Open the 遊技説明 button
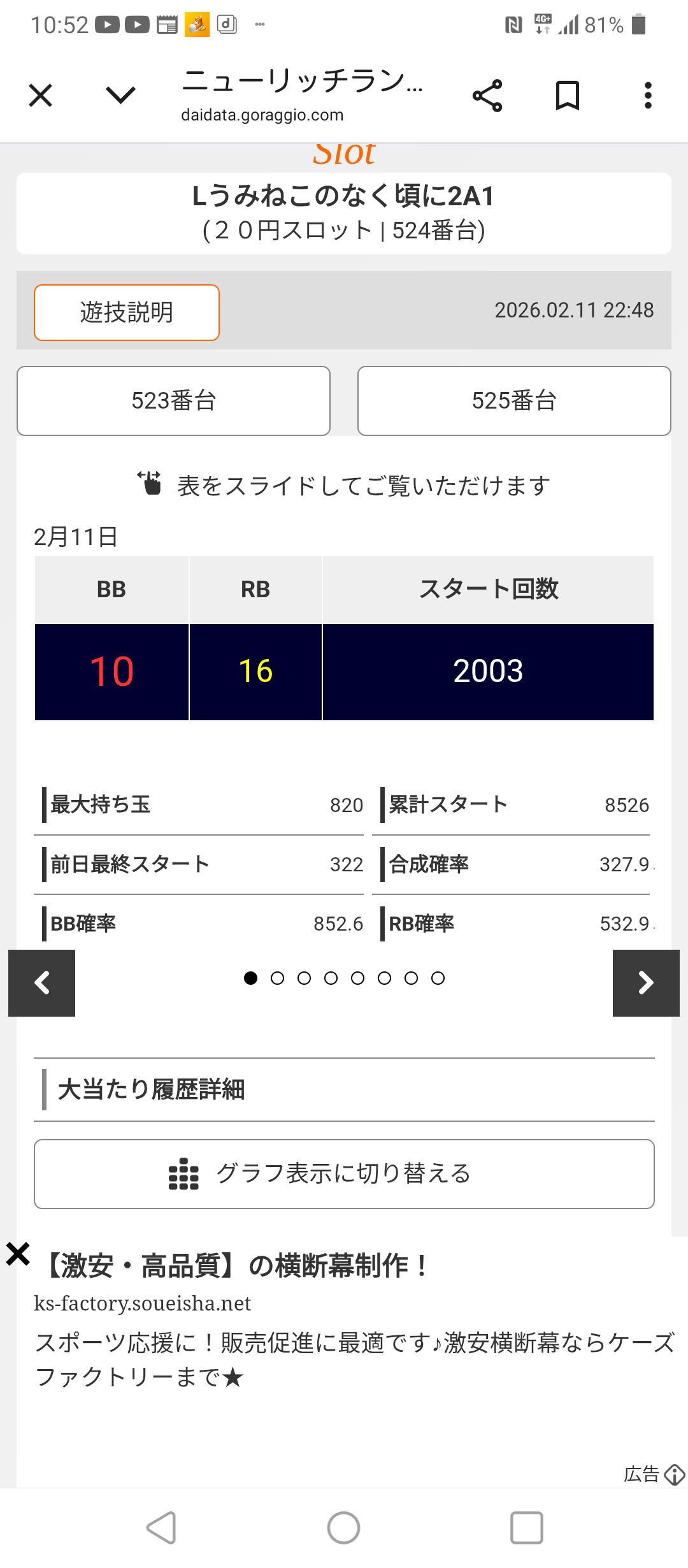 [127, 312]
